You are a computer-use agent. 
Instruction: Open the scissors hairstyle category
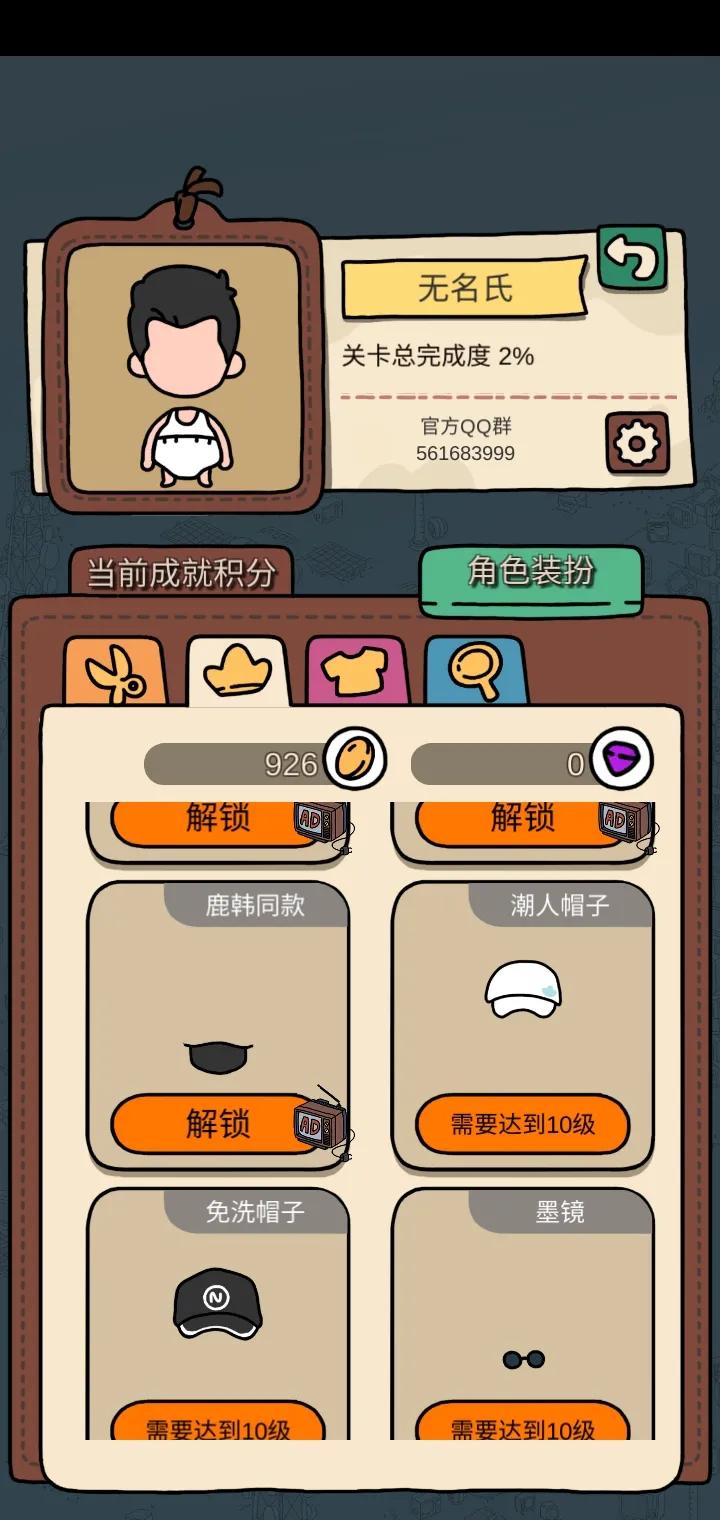point(115,674)
